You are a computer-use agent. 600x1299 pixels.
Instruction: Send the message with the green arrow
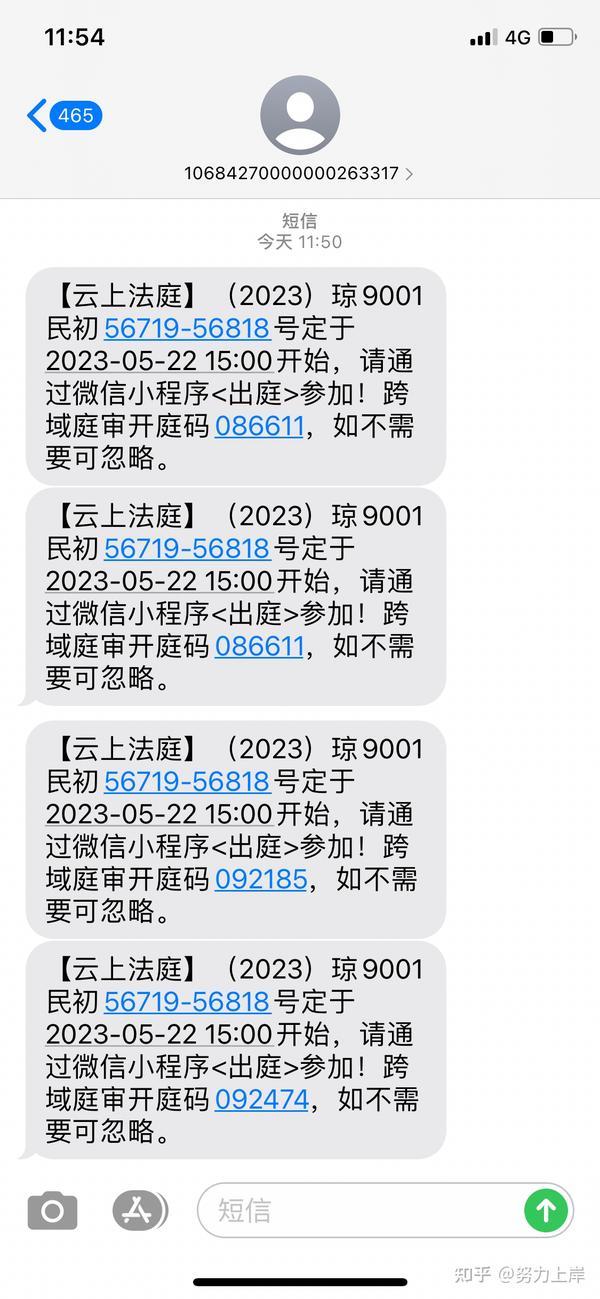point(545,1211)
